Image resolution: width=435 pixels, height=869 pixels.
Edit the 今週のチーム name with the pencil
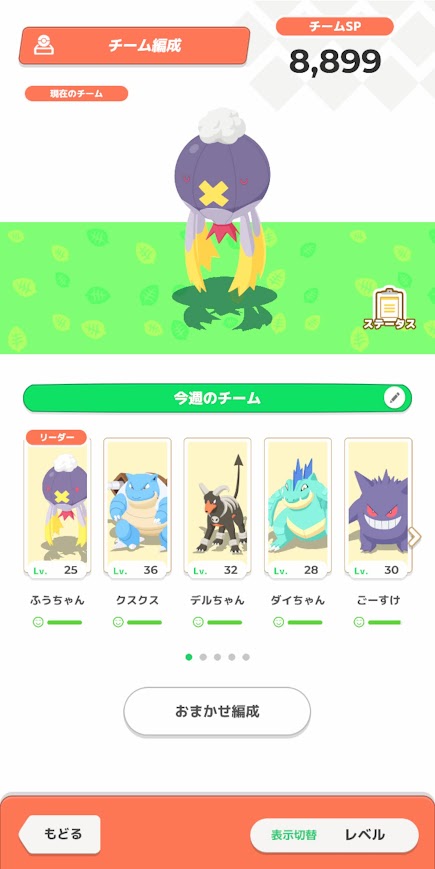[395, 397]
